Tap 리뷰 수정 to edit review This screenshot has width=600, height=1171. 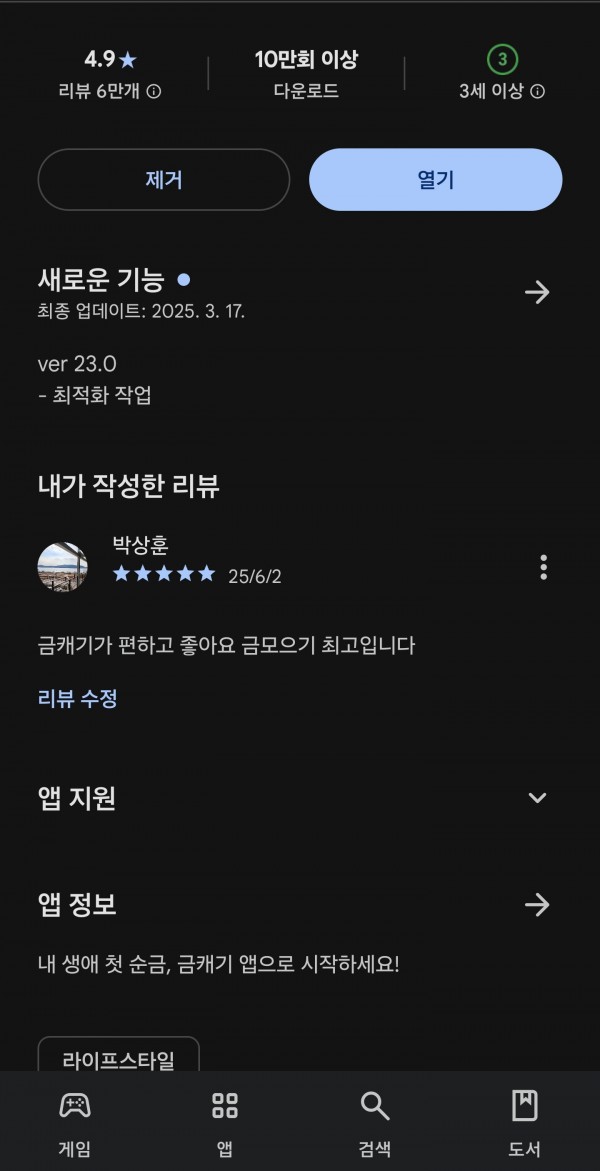coord(78,699)
